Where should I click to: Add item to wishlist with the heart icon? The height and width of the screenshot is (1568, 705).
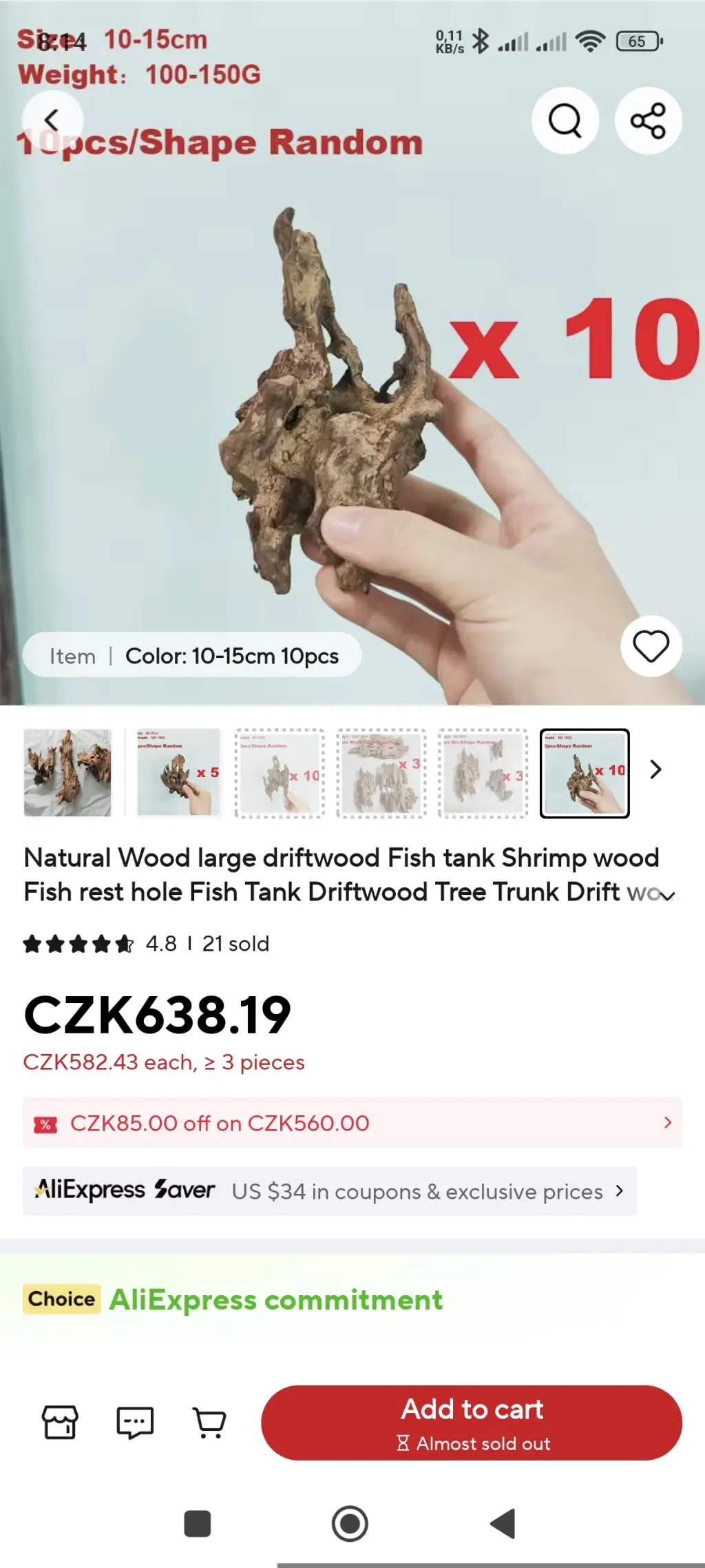pos(651,646)
